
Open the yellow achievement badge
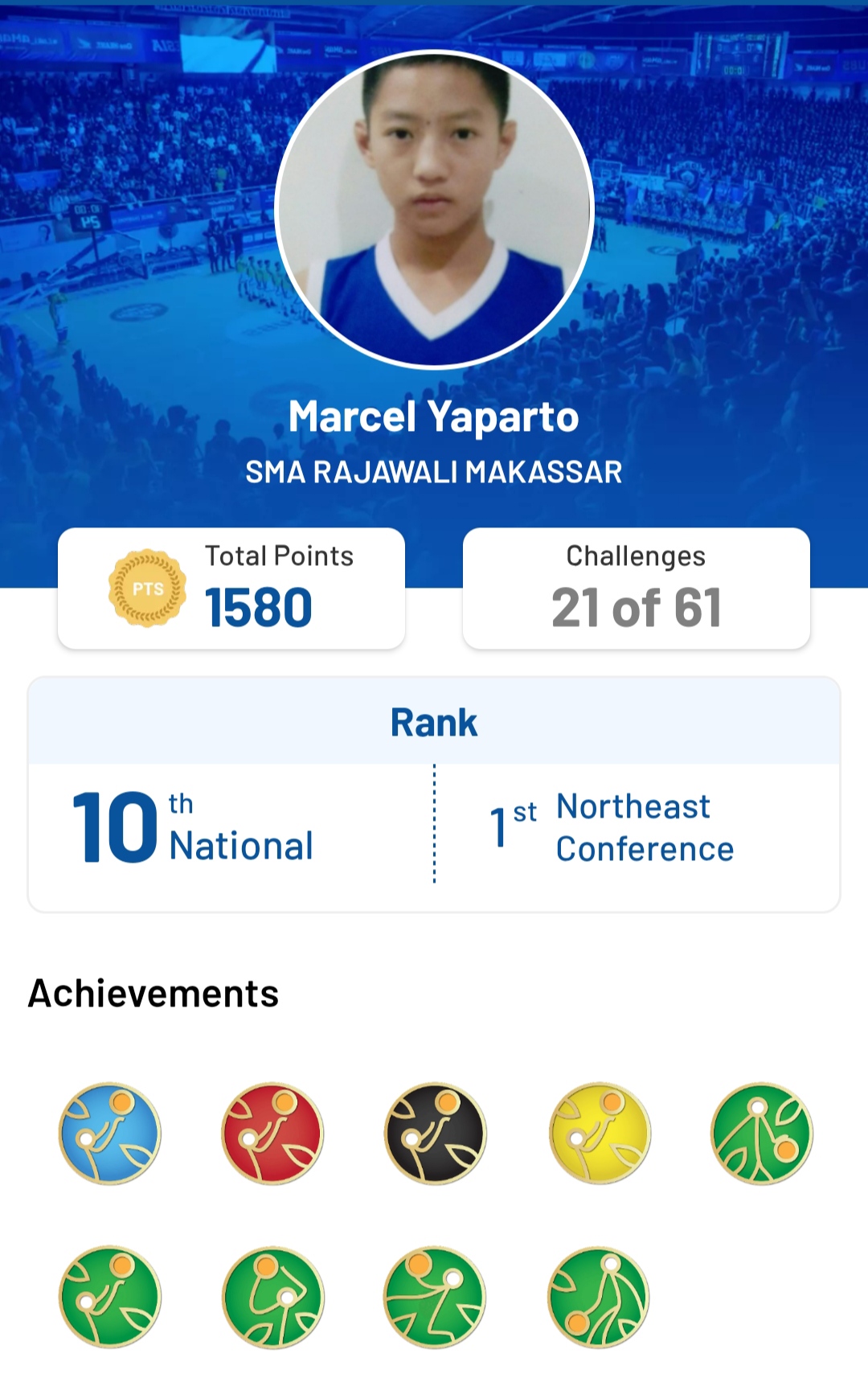(600, 1133)
